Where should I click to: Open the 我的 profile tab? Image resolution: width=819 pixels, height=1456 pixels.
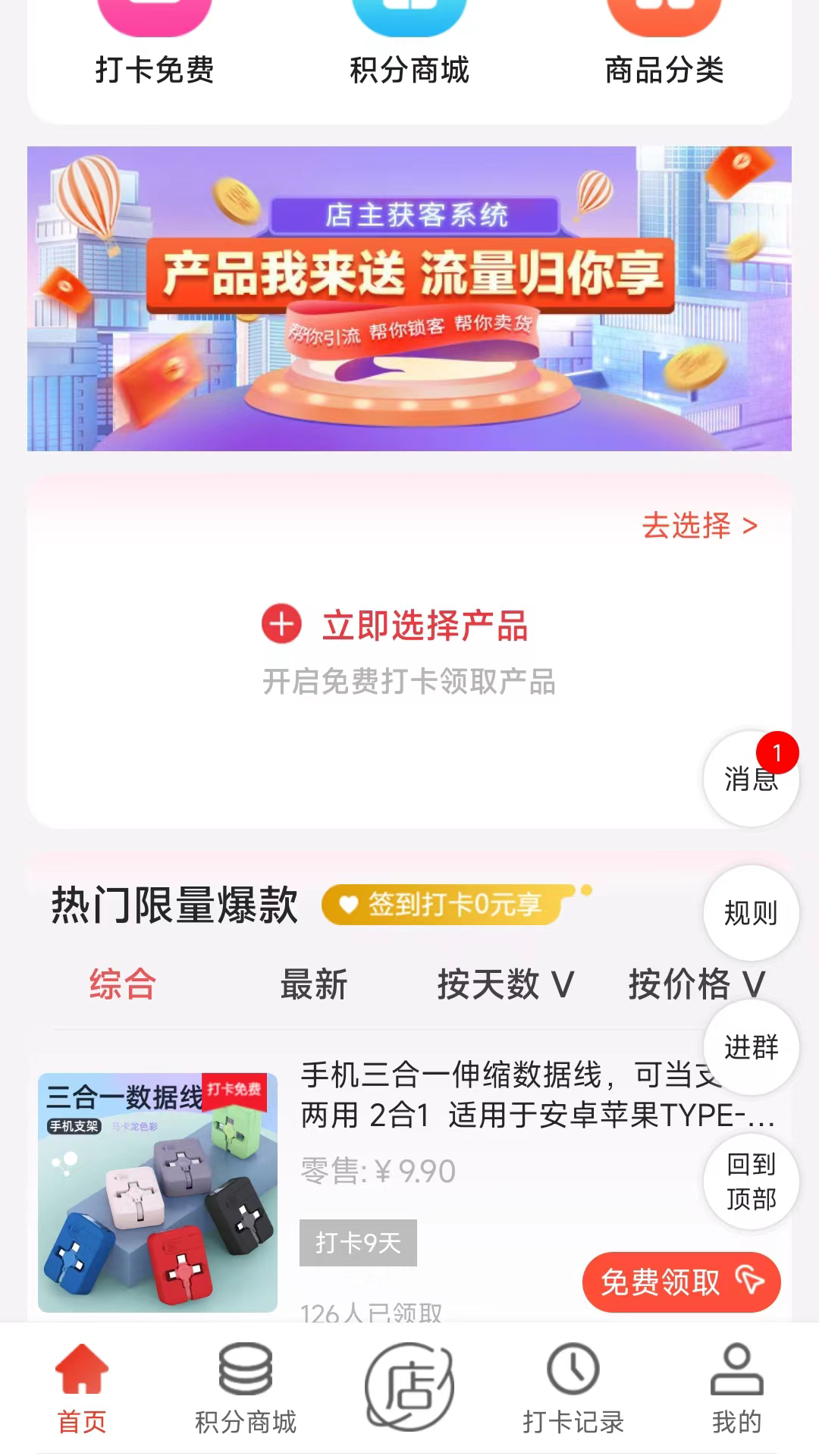[x=736, y=1389]
